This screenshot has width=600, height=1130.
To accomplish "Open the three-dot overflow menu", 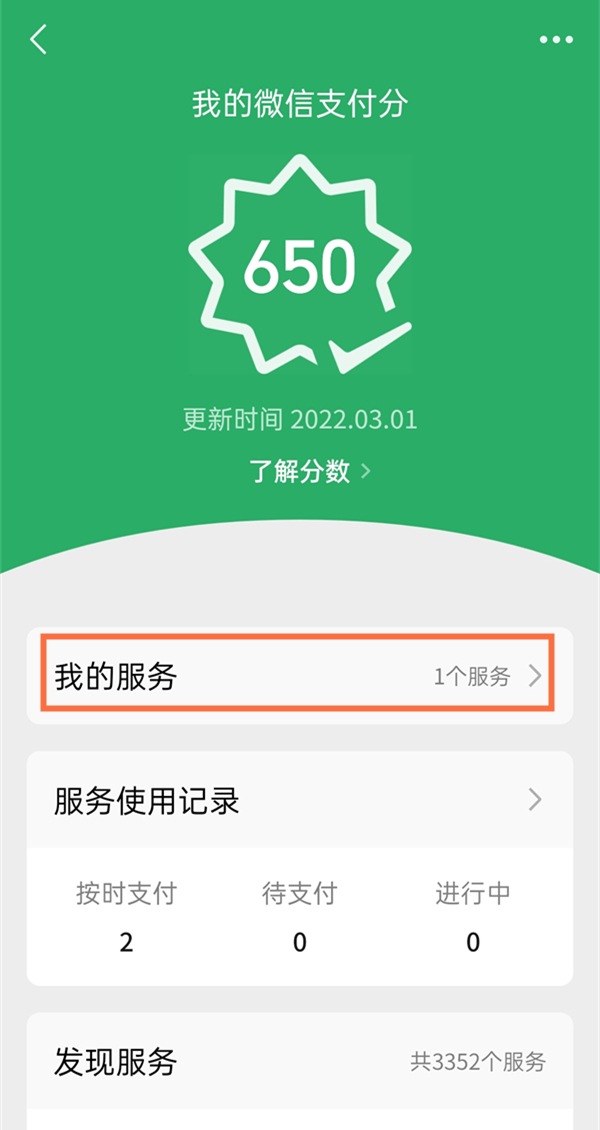I will click(556, 40).
